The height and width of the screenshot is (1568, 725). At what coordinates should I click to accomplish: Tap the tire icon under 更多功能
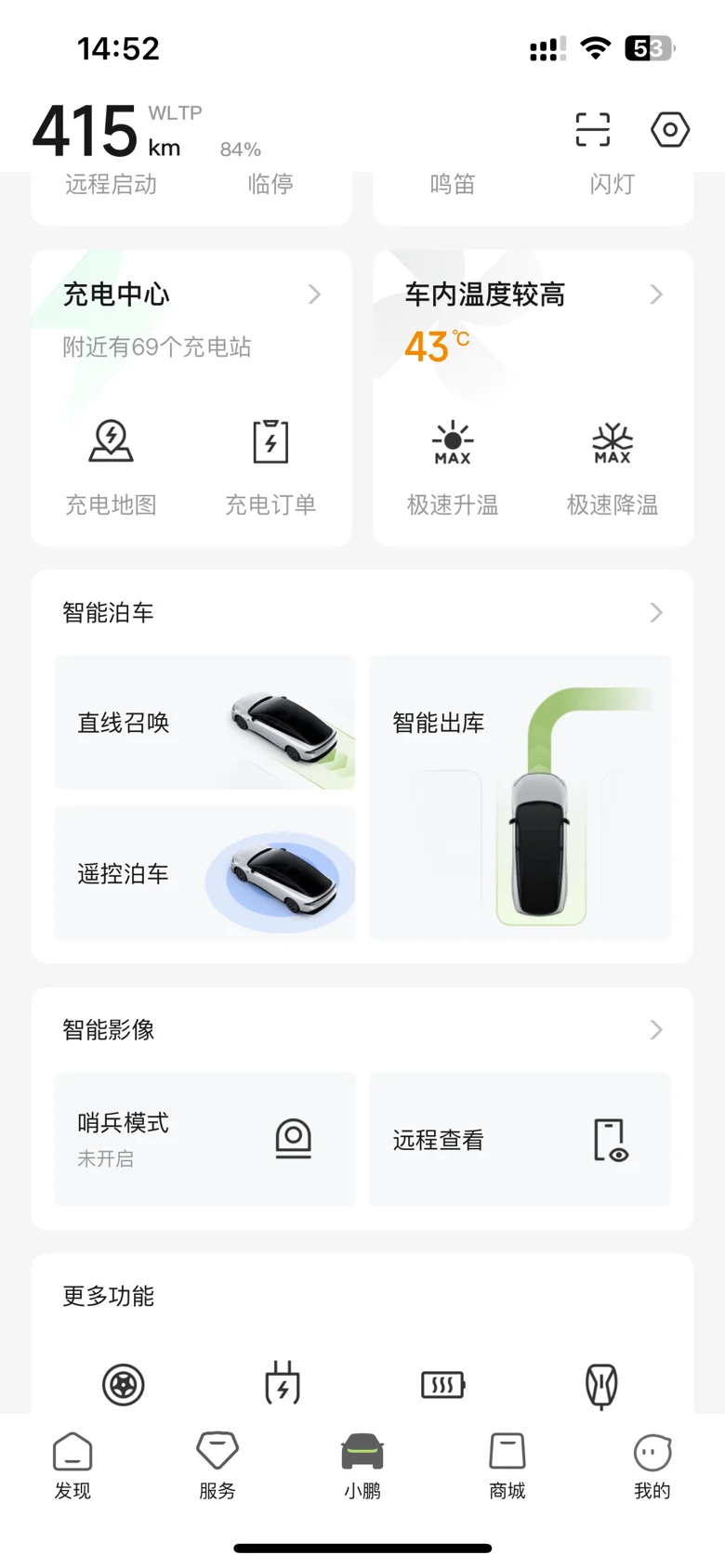pos(124,1385)
